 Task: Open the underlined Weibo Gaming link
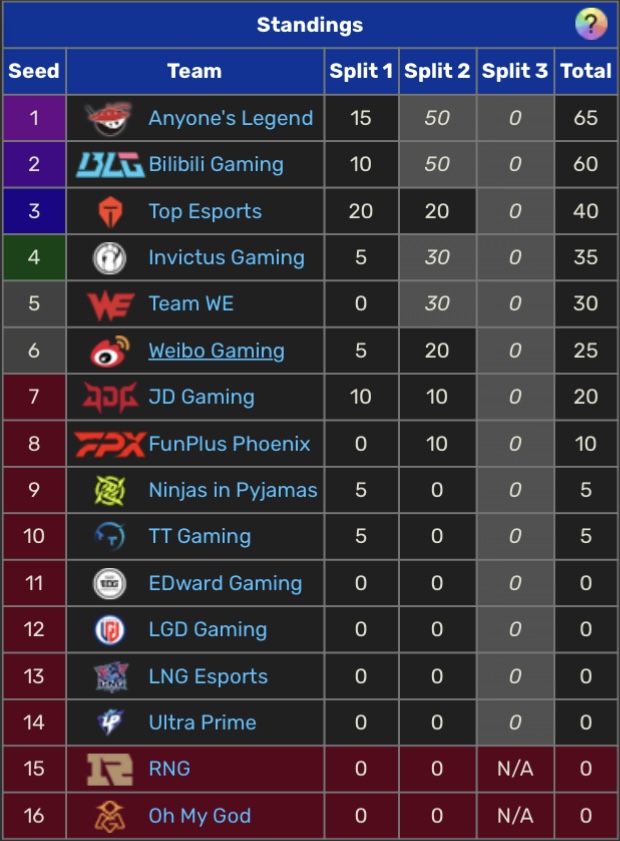click(x=216, y=351)
